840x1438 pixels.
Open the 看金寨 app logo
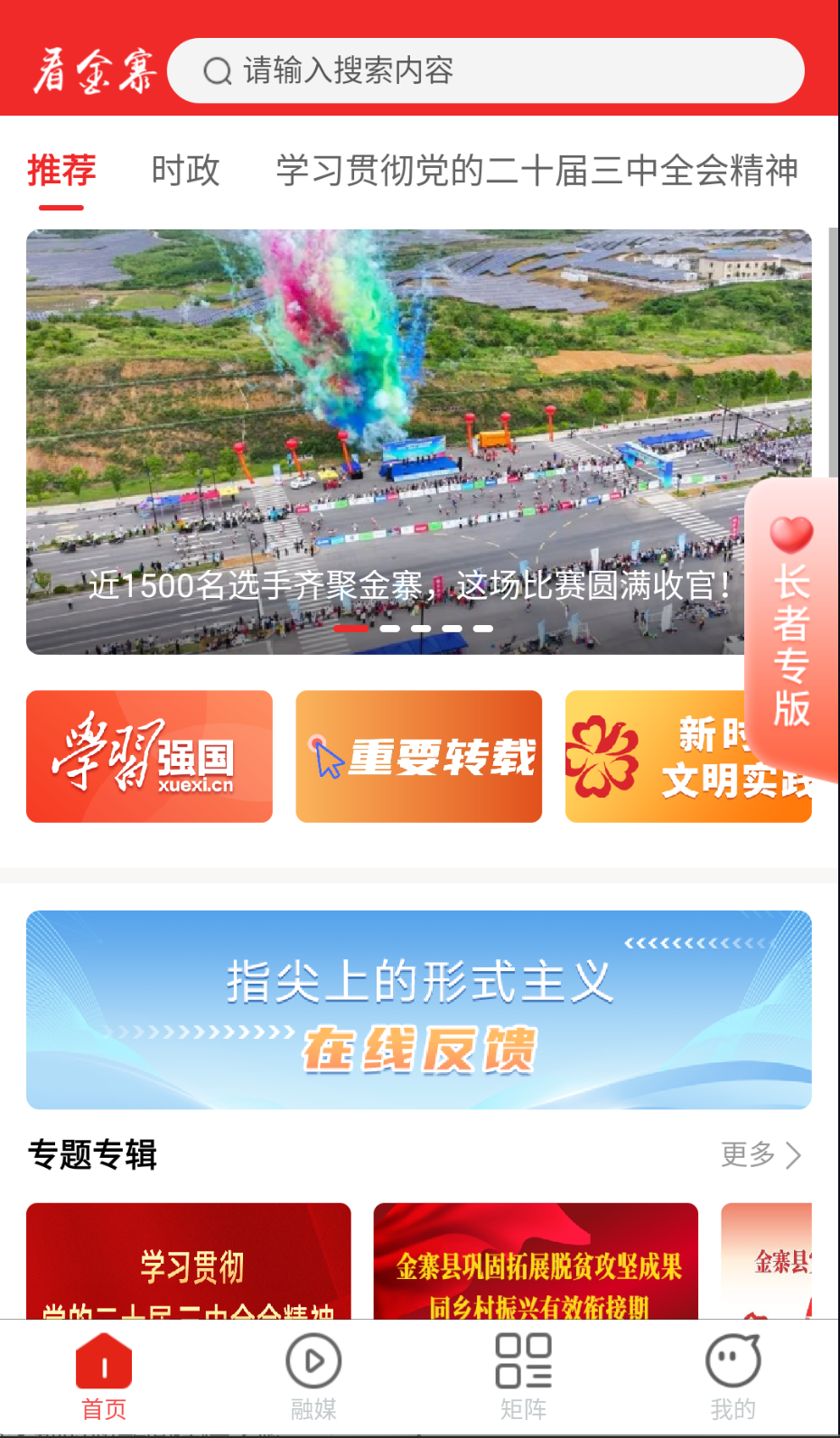pos(93,70)
